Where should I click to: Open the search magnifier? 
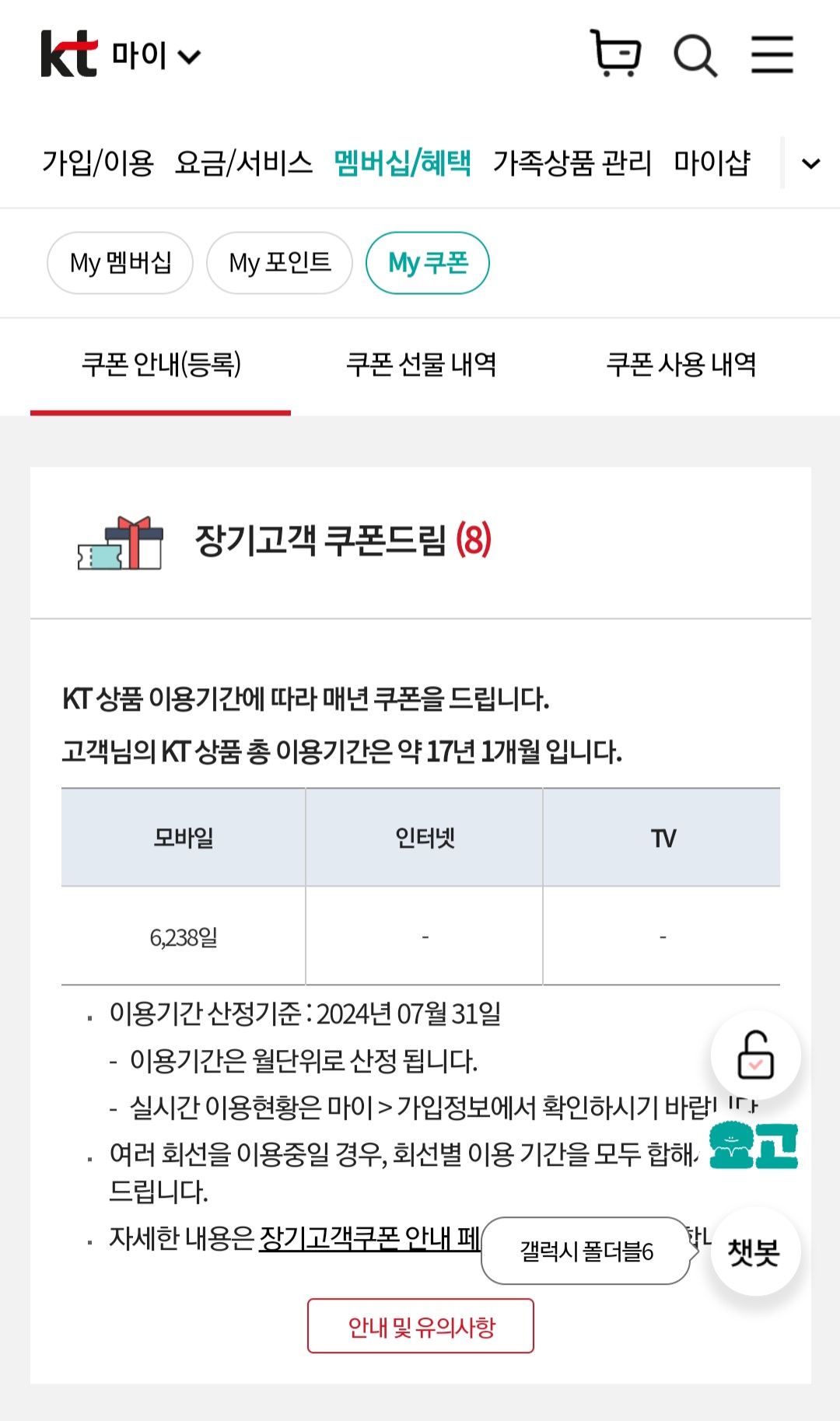point(695,55)
